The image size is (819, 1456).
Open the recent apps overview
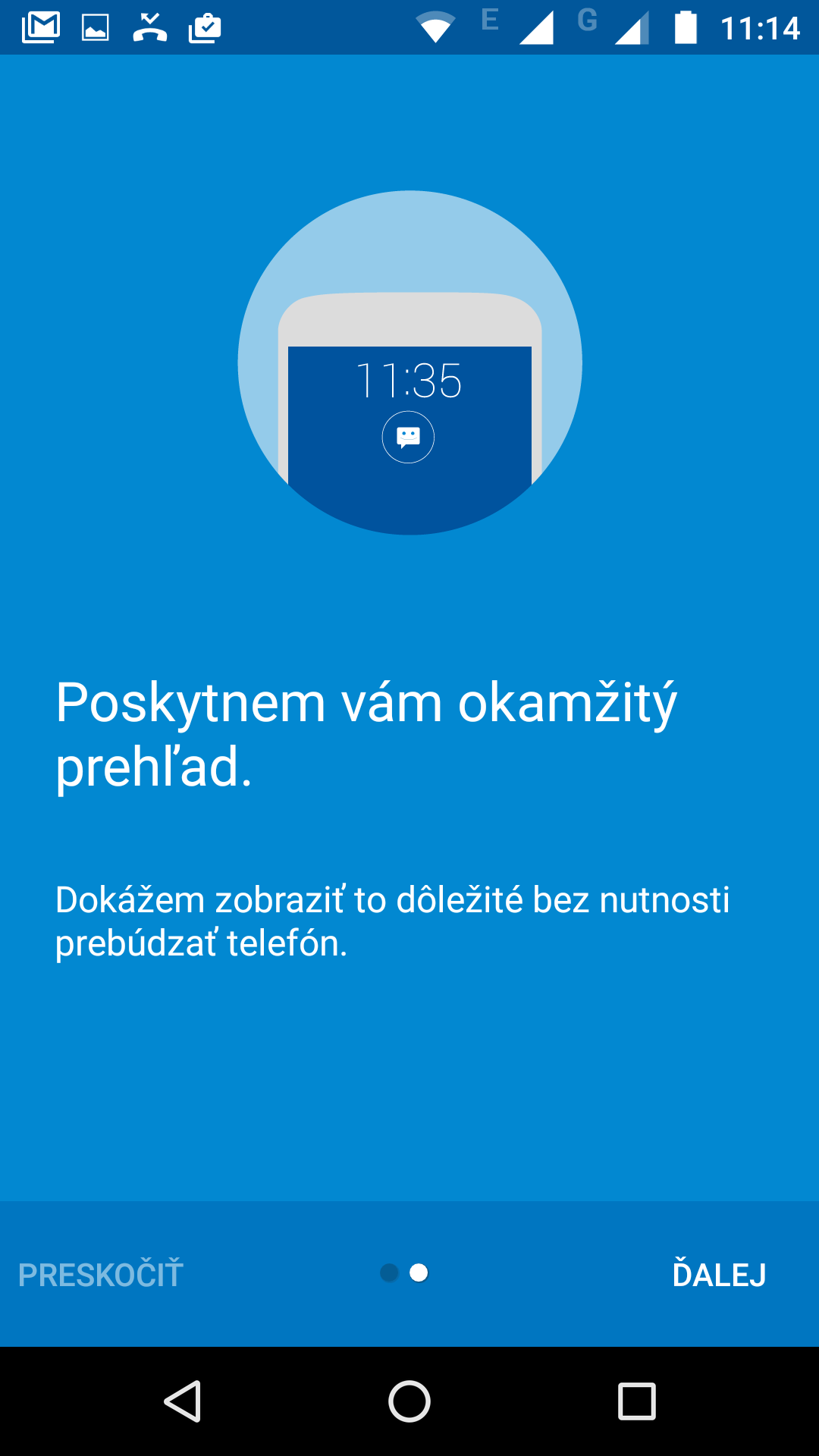point(637,1401)
